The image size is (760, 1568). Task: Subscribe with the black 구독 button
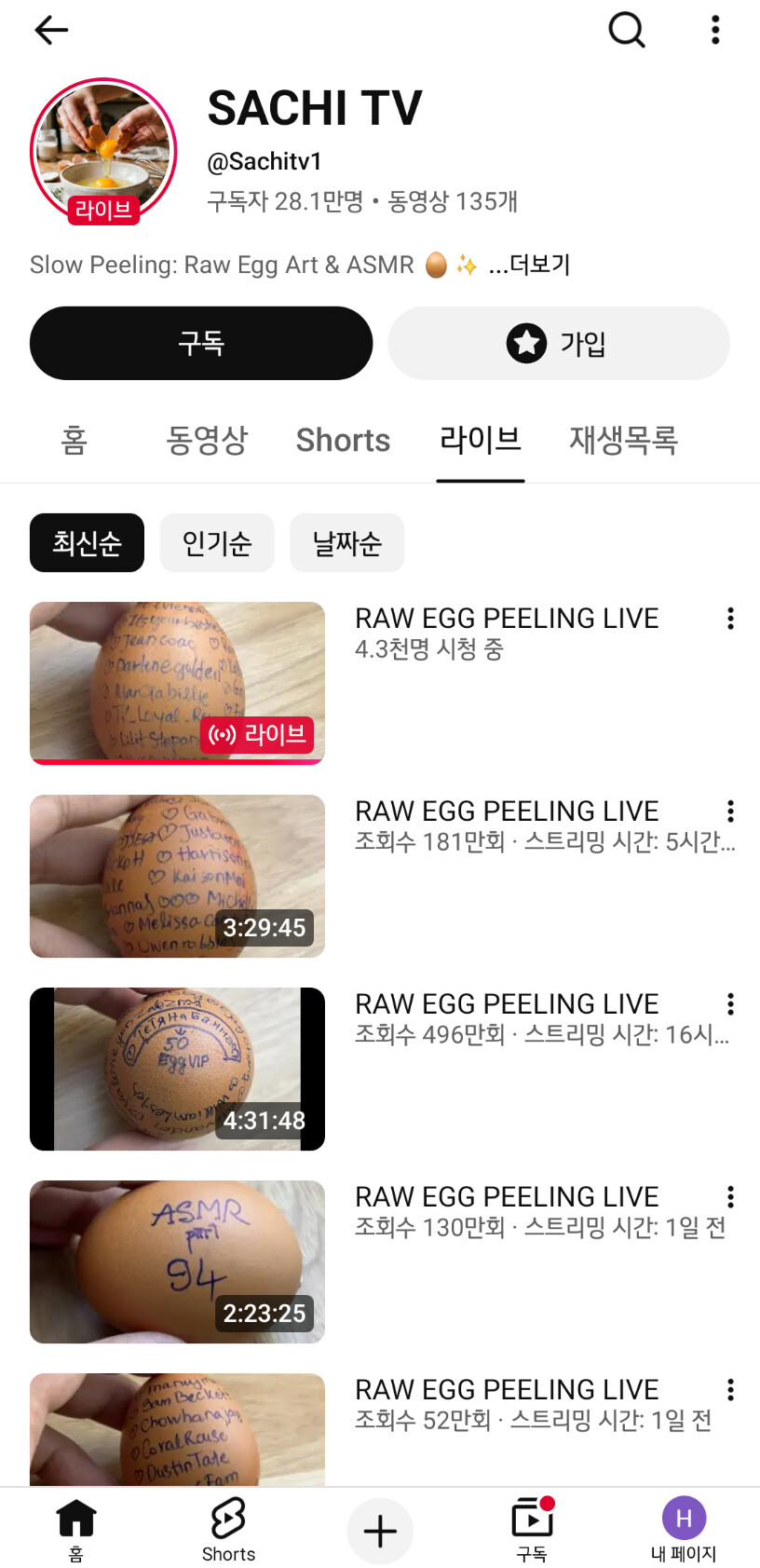click(x=201, y=343)
